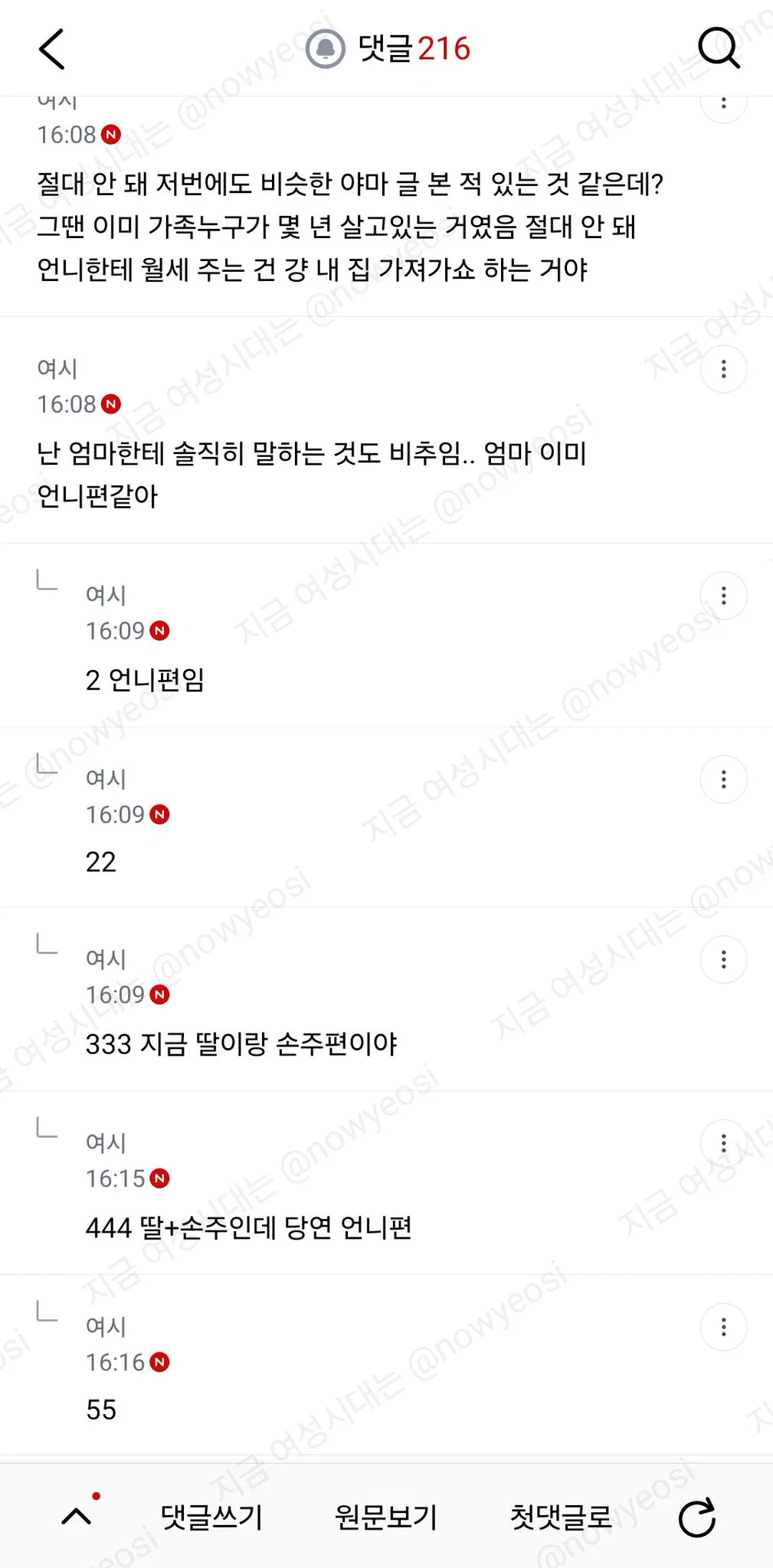Open options for '444 딸+손주인데' reply
Image resolution: width=773 pixels, height=1568 pixels.
(723, 1143)
